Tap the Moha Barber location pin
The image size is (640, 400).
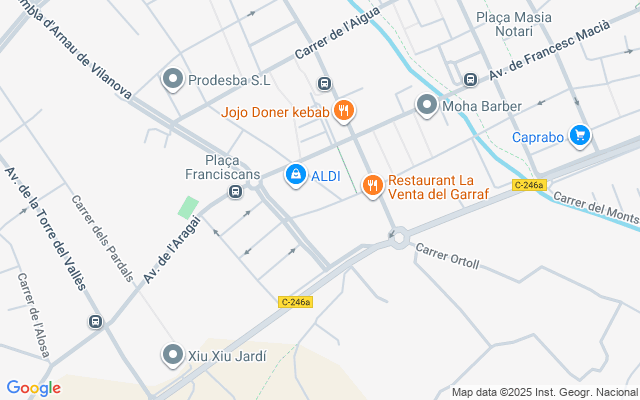427,105
